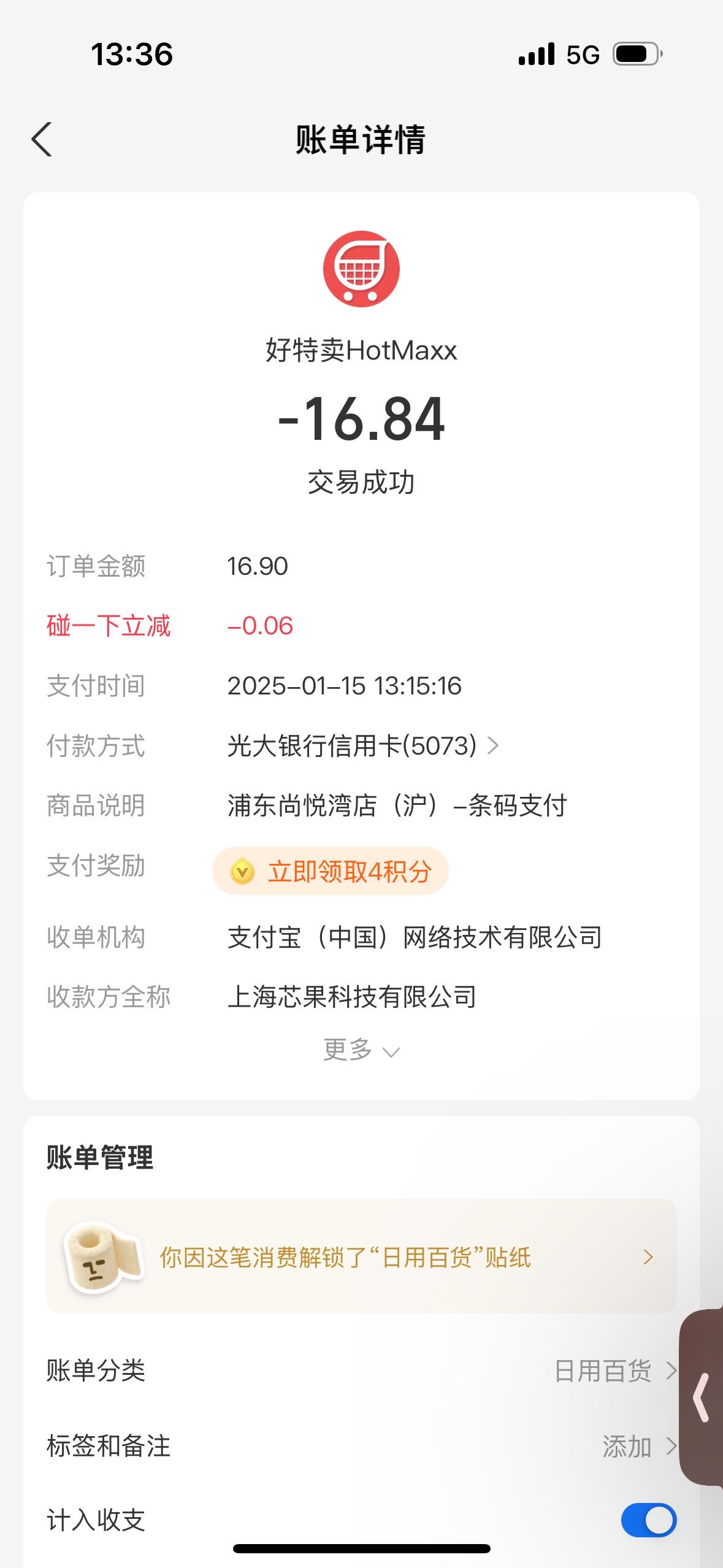Open the 日用百货 sticker unlock banner

click(x=361, y=1256)
